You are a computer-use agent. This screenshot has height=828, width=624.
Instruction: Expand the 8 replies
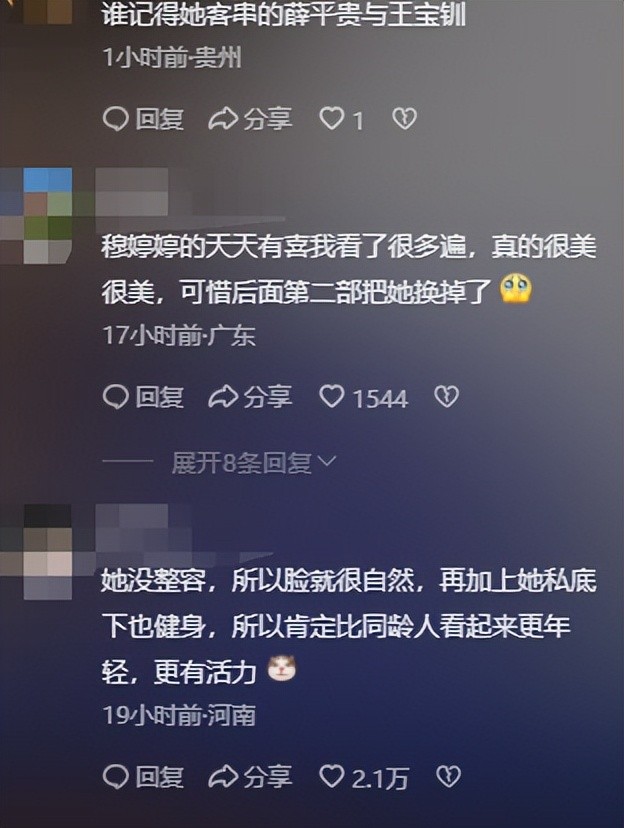pos(254,463)
